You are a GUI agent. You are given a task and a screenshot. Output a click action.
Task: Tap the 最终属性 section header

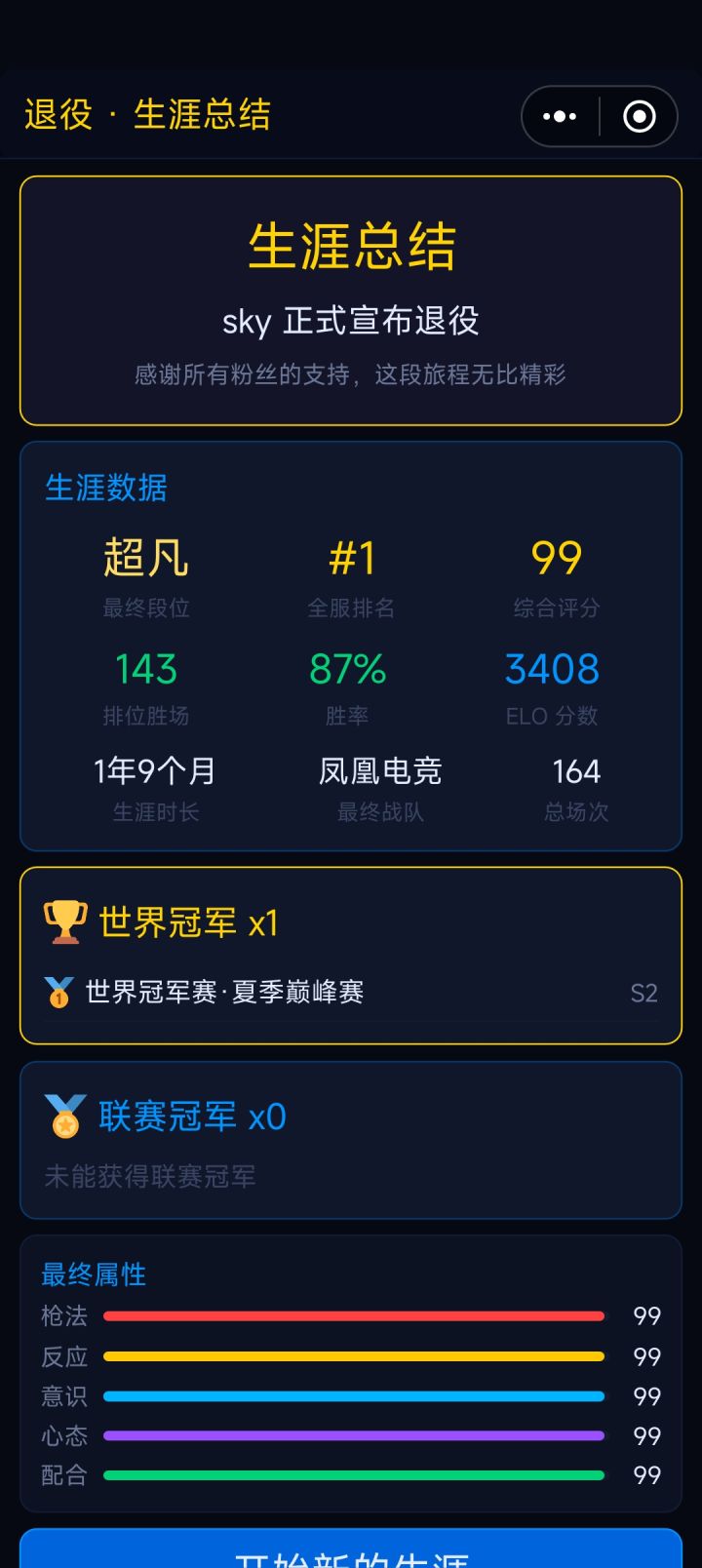(x=92, y=1274)
